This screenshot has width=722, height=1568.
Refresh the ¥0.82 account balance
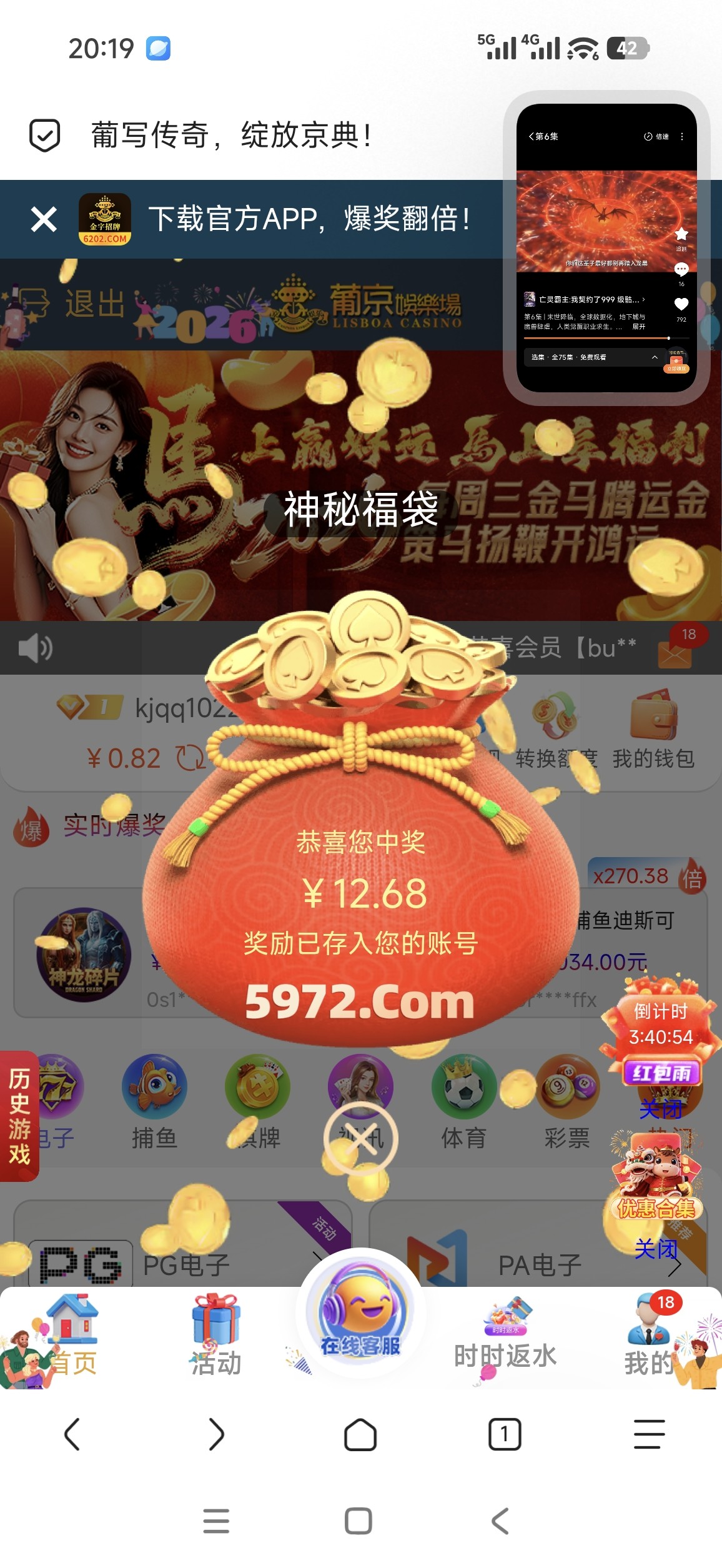pos(190,758)
